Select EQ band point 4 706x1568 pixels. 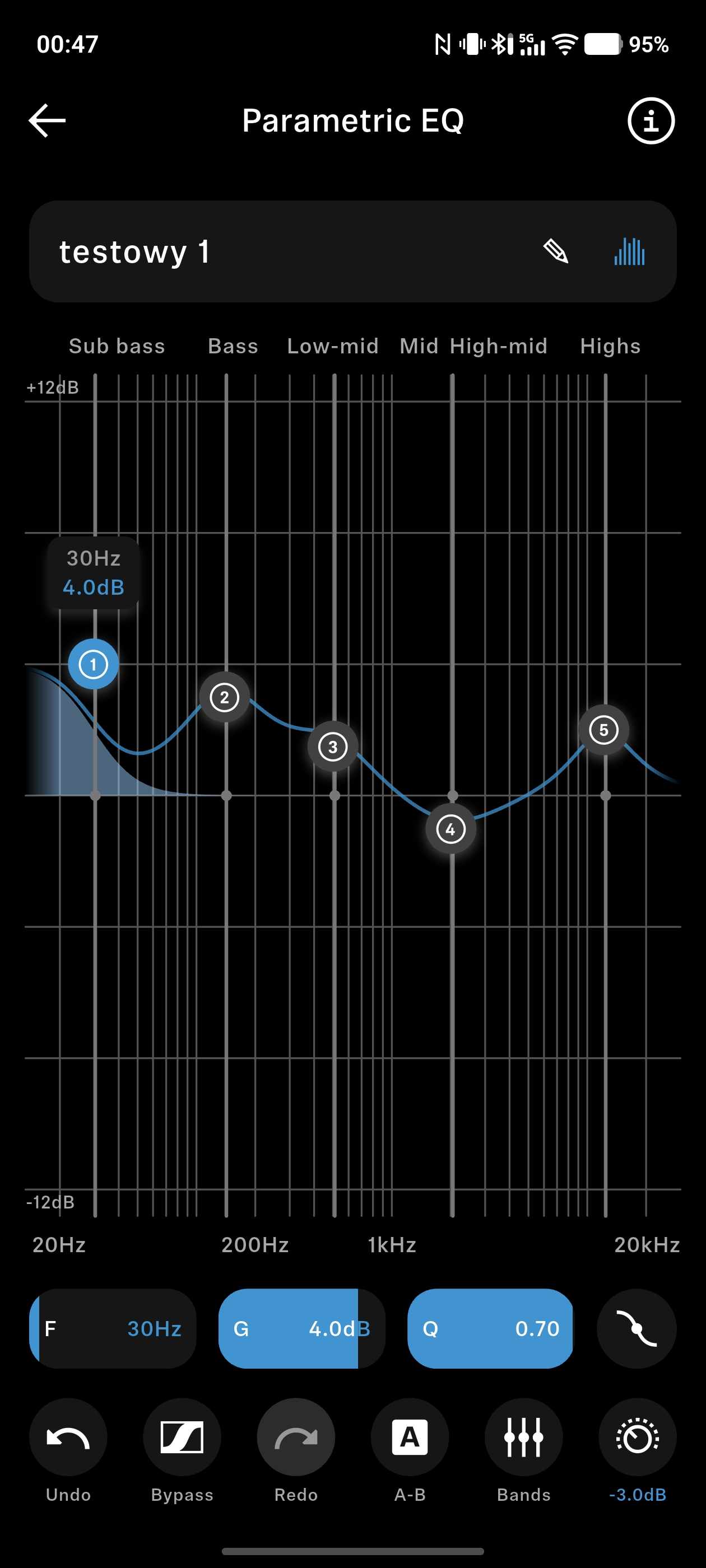click(450, 828)
